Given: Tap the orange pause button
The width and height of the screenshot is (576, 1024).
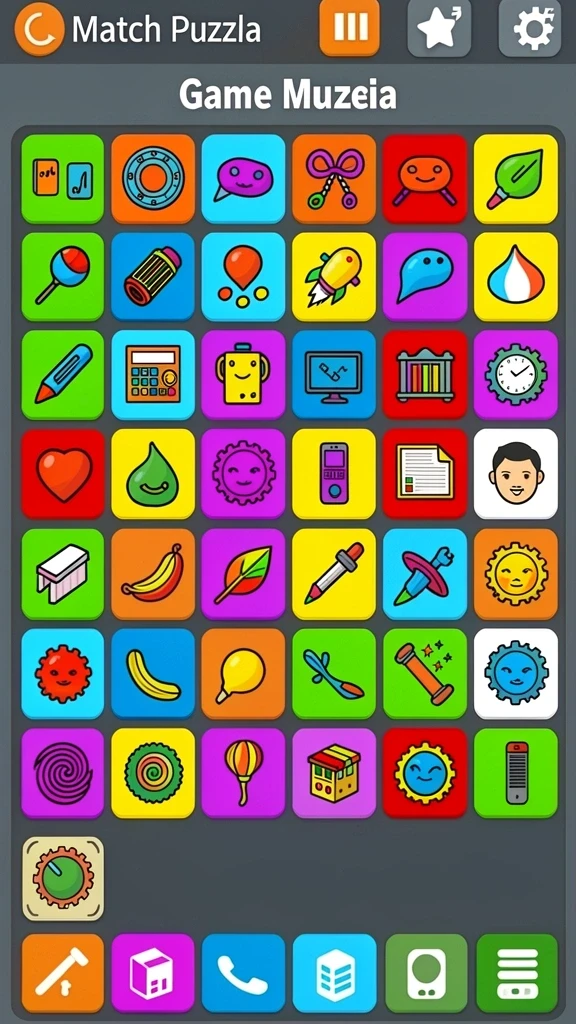Looking at the screenshot, I should pos(349,27).
